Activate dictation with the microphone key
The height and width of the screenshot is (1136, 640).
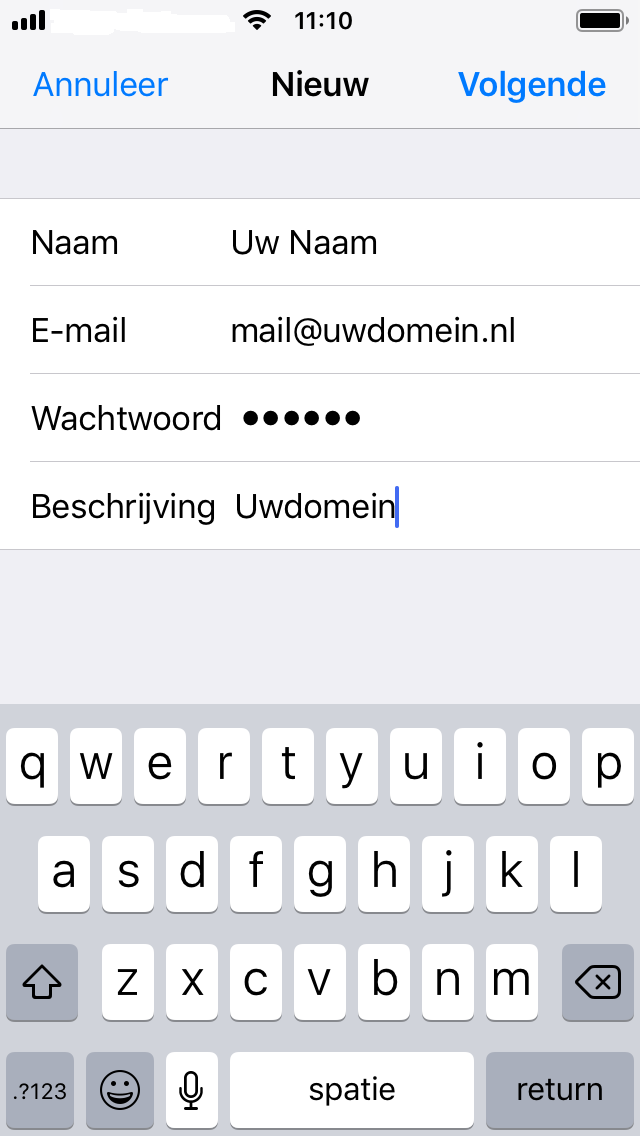(191, 1089)
